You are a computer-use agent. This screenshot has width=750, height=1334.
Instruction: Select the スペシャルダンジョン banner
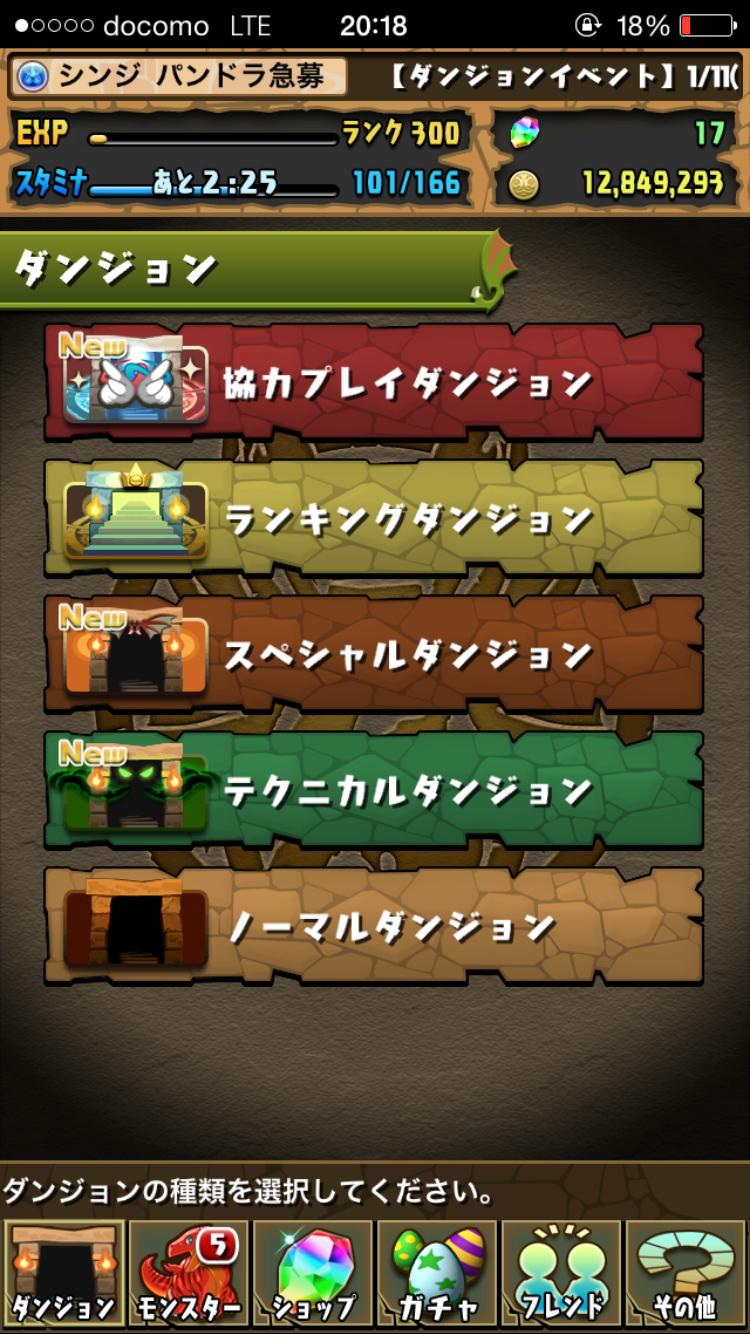[400, 655]
